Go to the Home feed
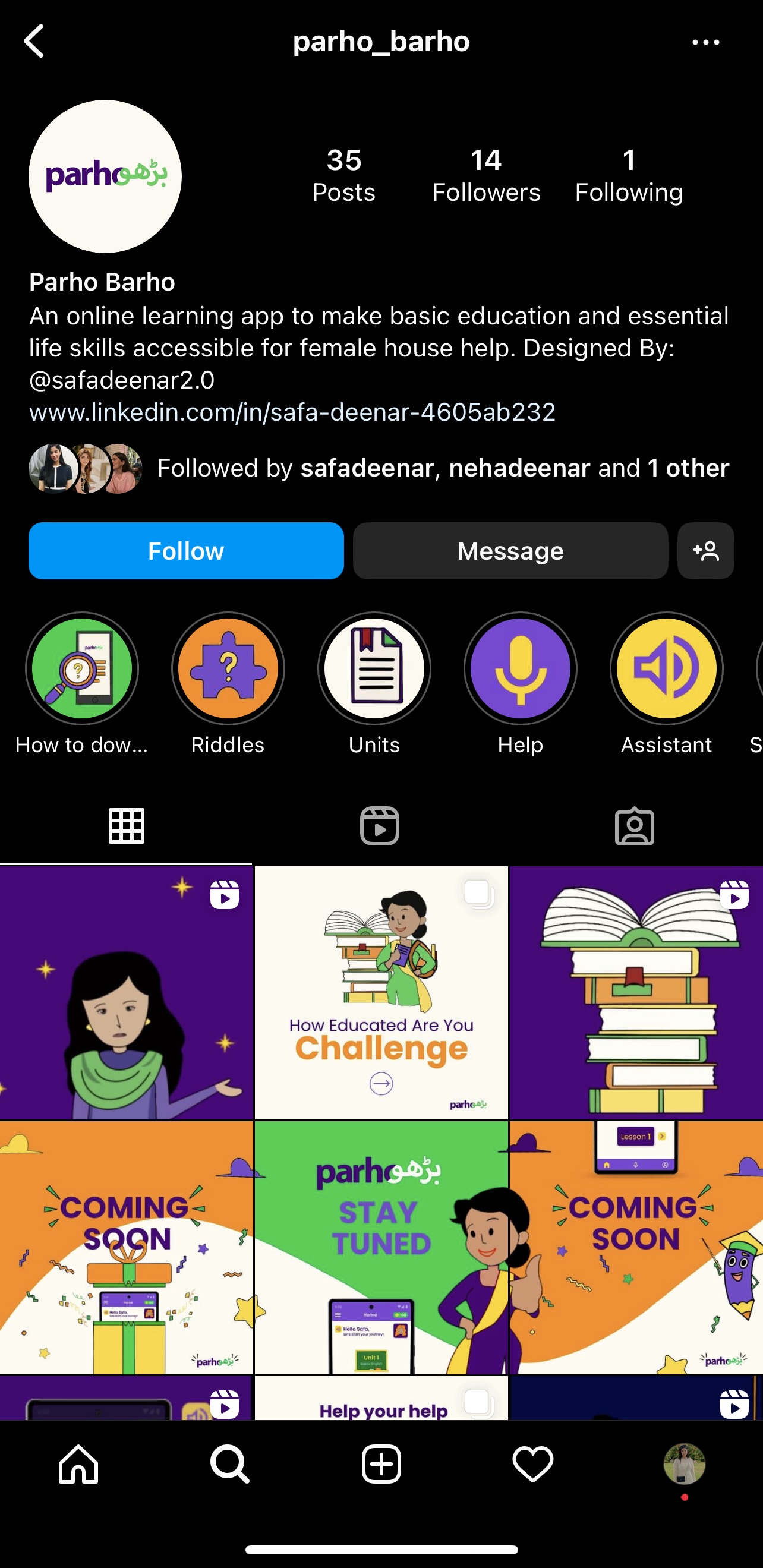Viewport: 763px width, 1568px height. click(78, 1464)
